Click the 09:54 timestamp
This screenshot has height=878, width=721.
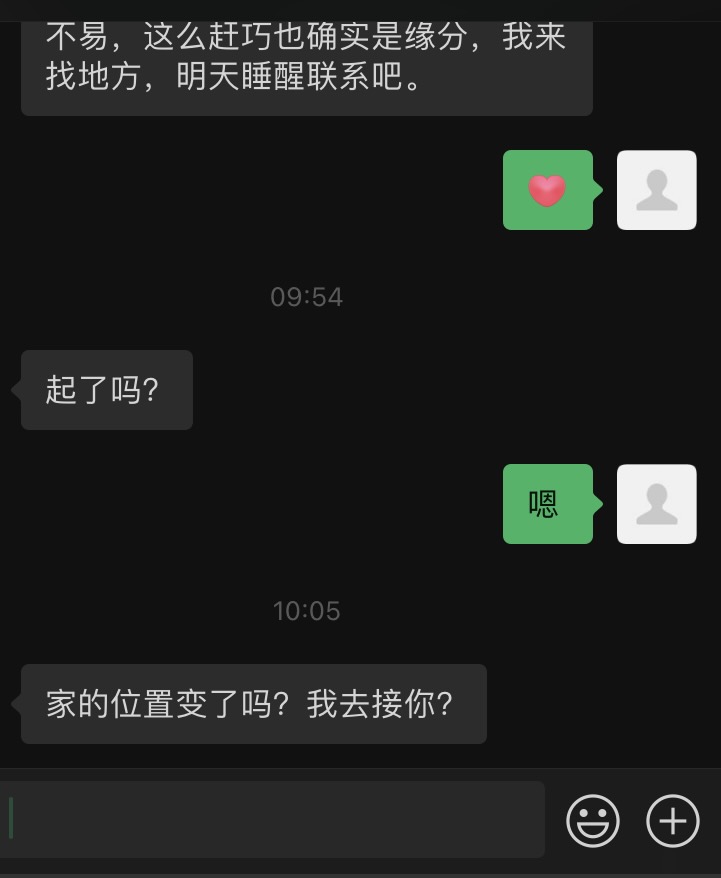(x=306, y=296)
